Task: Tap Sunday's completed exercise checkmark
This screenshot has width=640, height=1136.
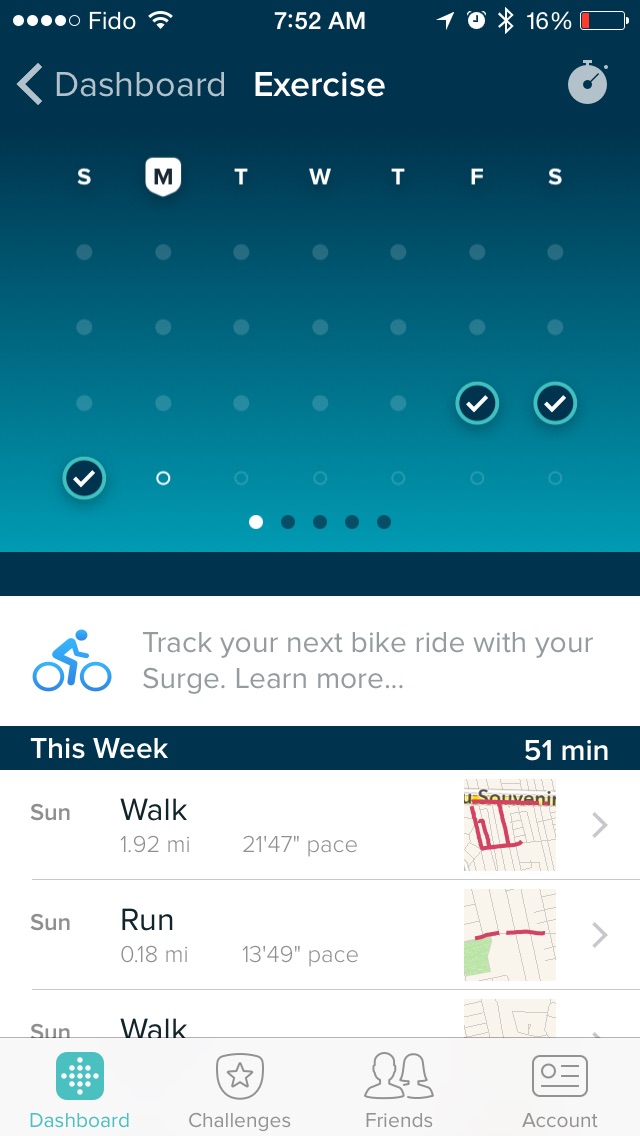Action: [x=84, y=478]
